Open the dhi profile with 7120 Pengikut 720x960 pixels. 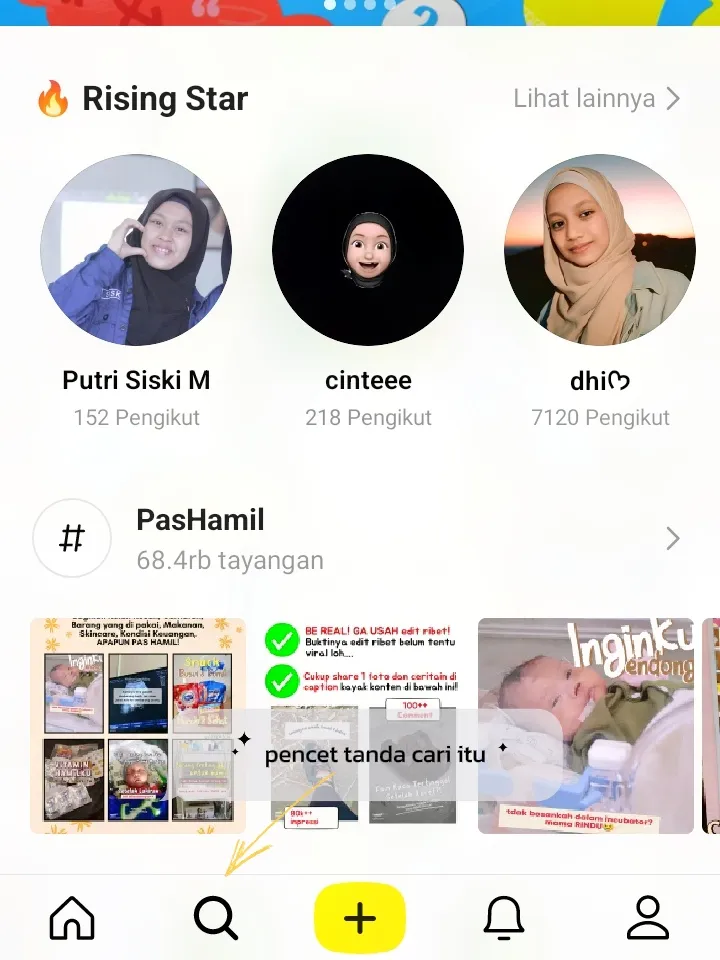tap(600, 250)
